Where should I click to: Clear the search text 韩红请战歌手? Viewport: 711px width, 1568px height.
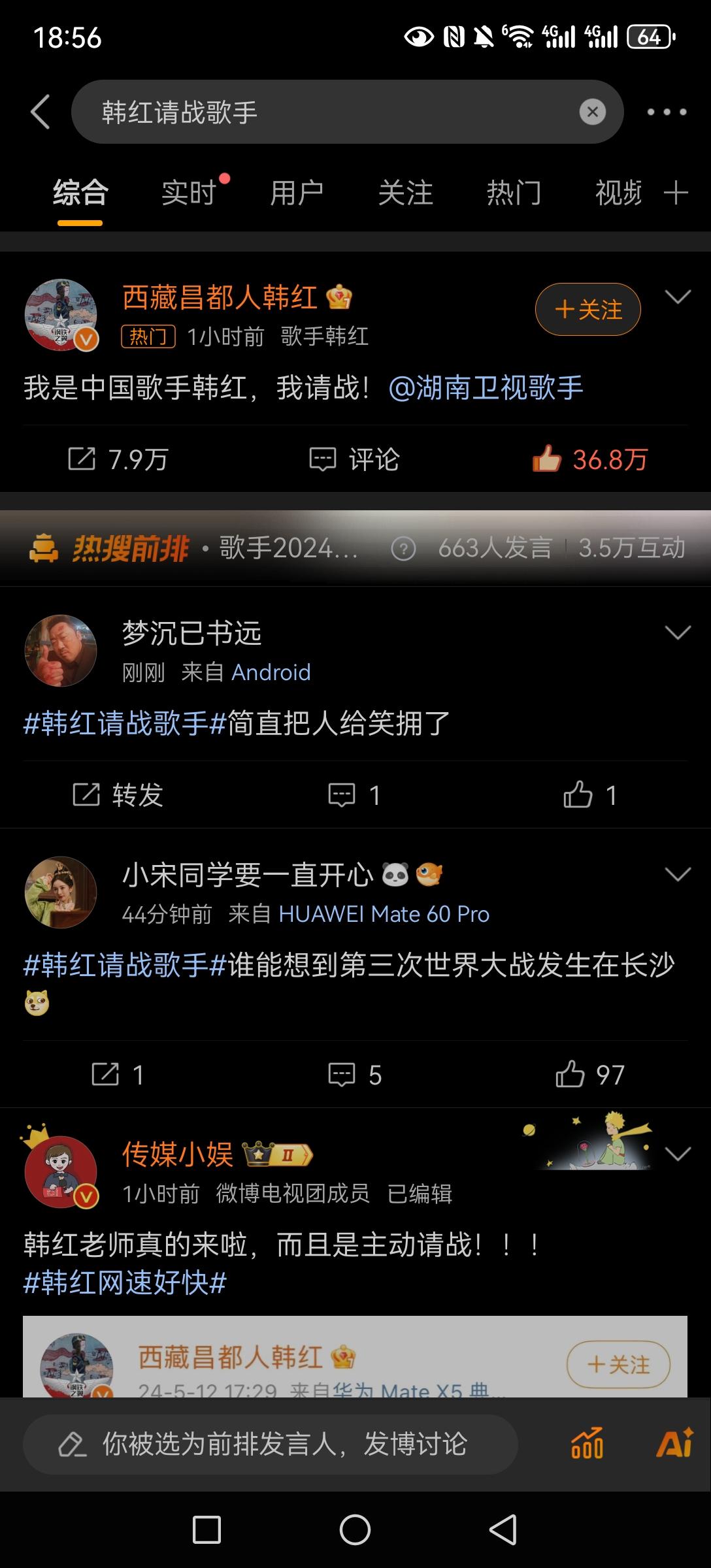pyautogui.click(x=592, y=112)
